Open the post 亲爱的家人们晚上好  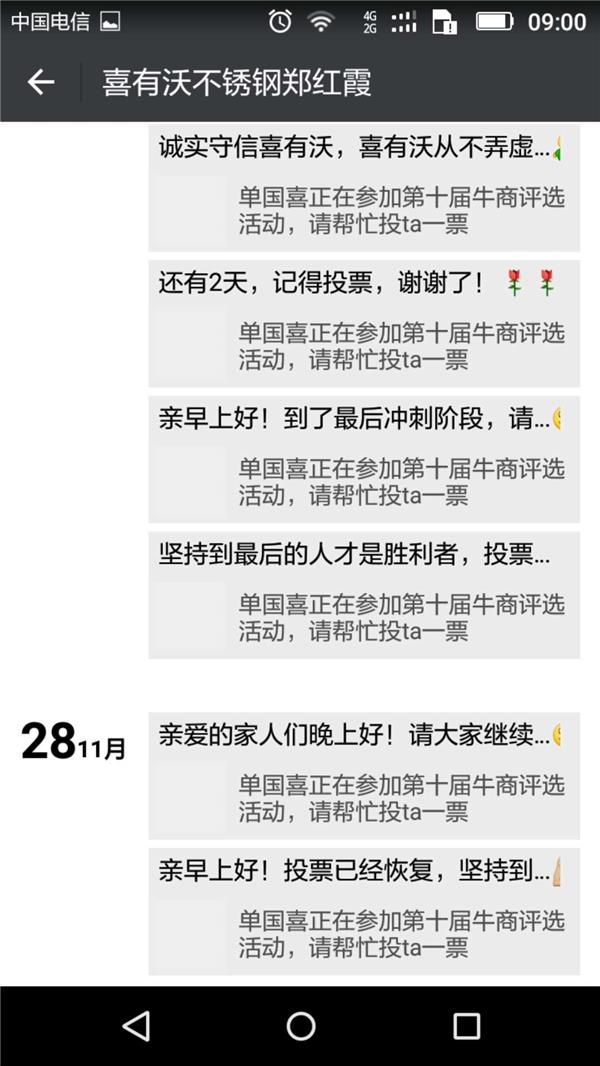tap(363, 776)
